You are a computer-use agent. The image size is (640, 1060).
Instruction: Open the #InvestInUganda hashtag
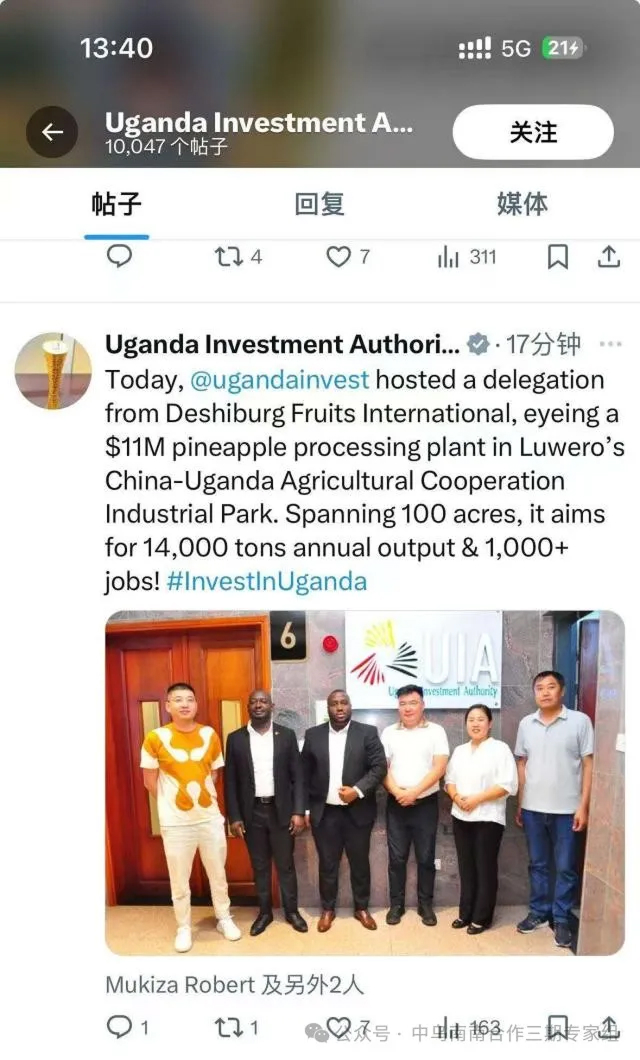267,581
